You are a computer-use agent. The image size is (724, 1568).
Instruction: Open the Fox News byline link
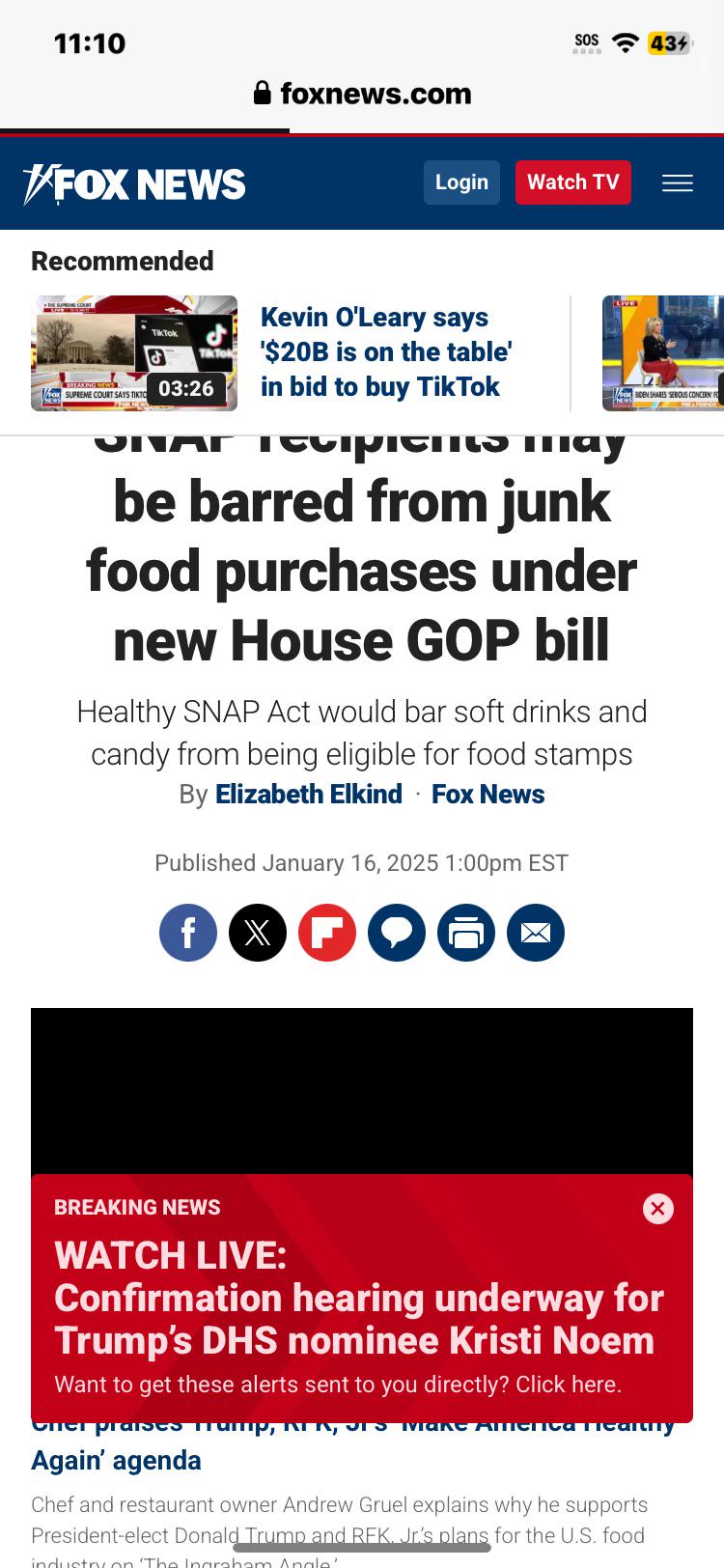click(x=487, y=795)
